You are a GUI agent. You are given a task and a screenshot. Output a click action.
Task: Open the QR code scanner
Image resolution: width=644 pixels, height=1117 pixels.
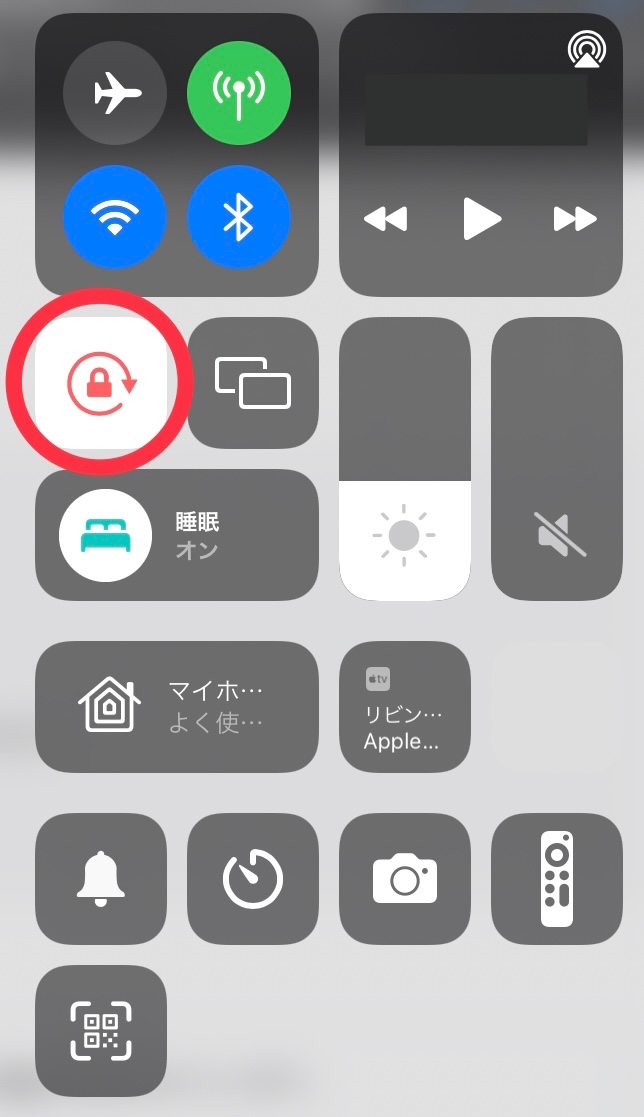point(101,1031)
